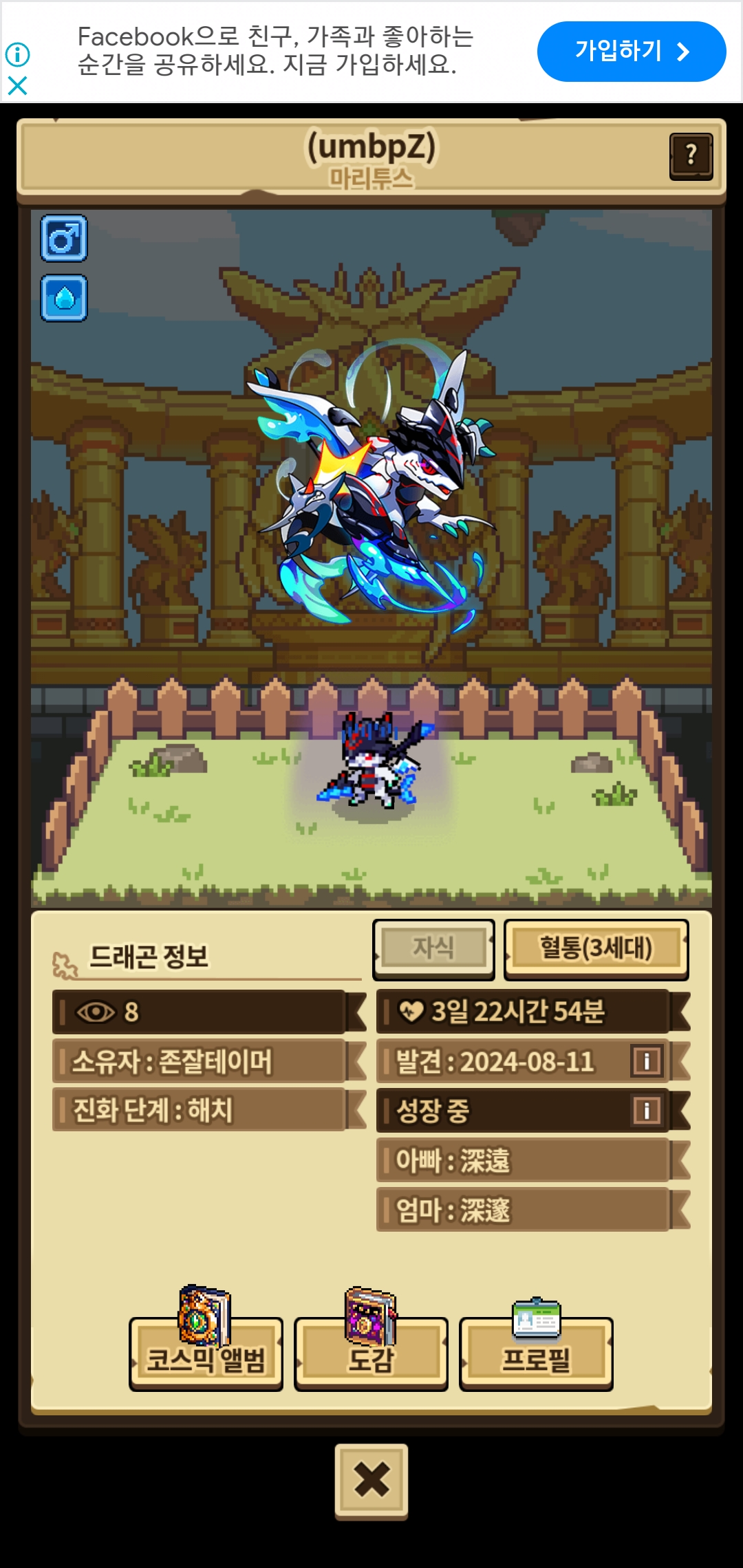Open the 도감 encyclopedia
Screen dimensions: 743x1568
point(371,1353)
